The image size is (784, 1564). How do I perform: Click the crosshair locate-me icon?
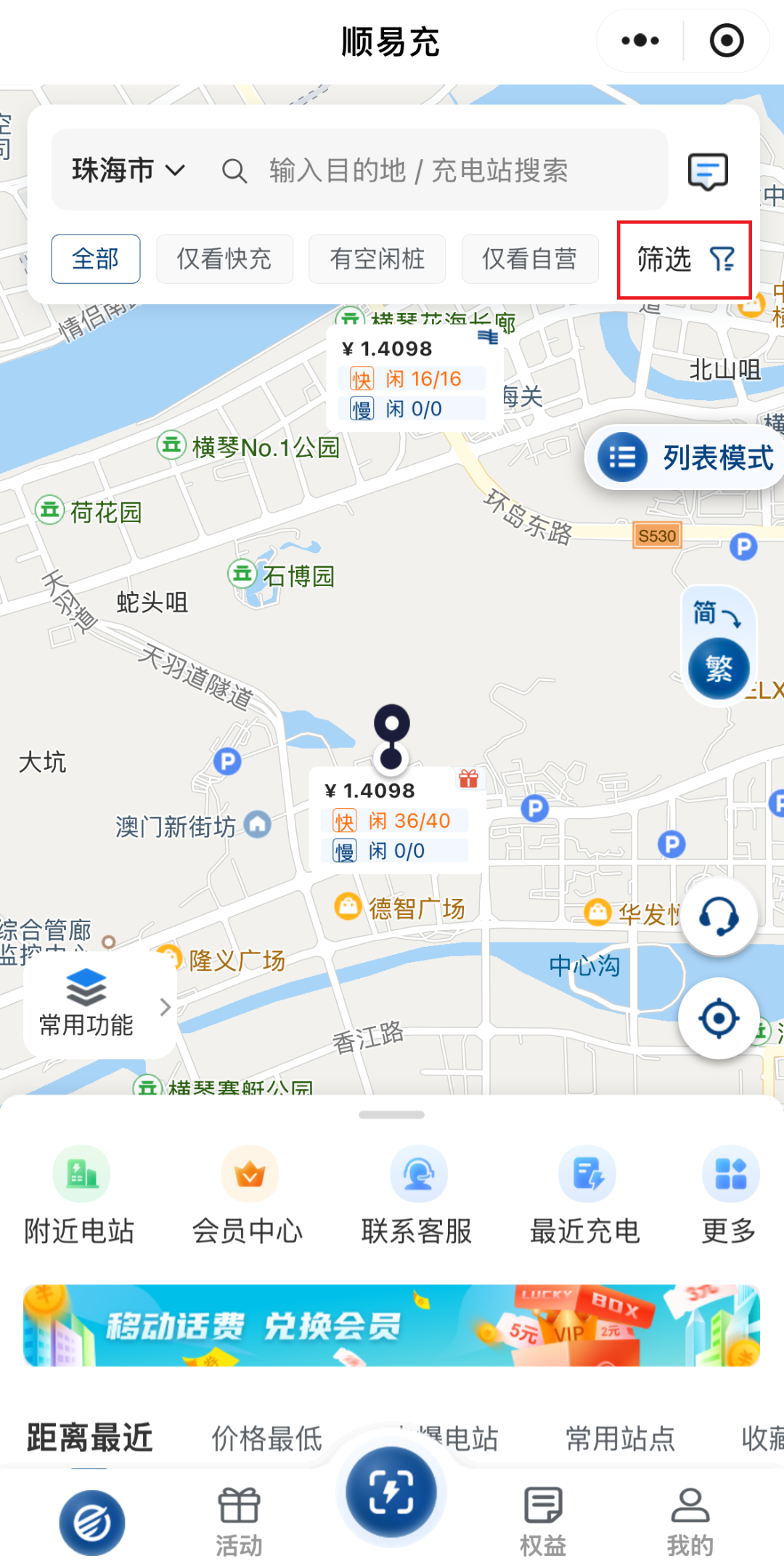(x=718, y=1018)
